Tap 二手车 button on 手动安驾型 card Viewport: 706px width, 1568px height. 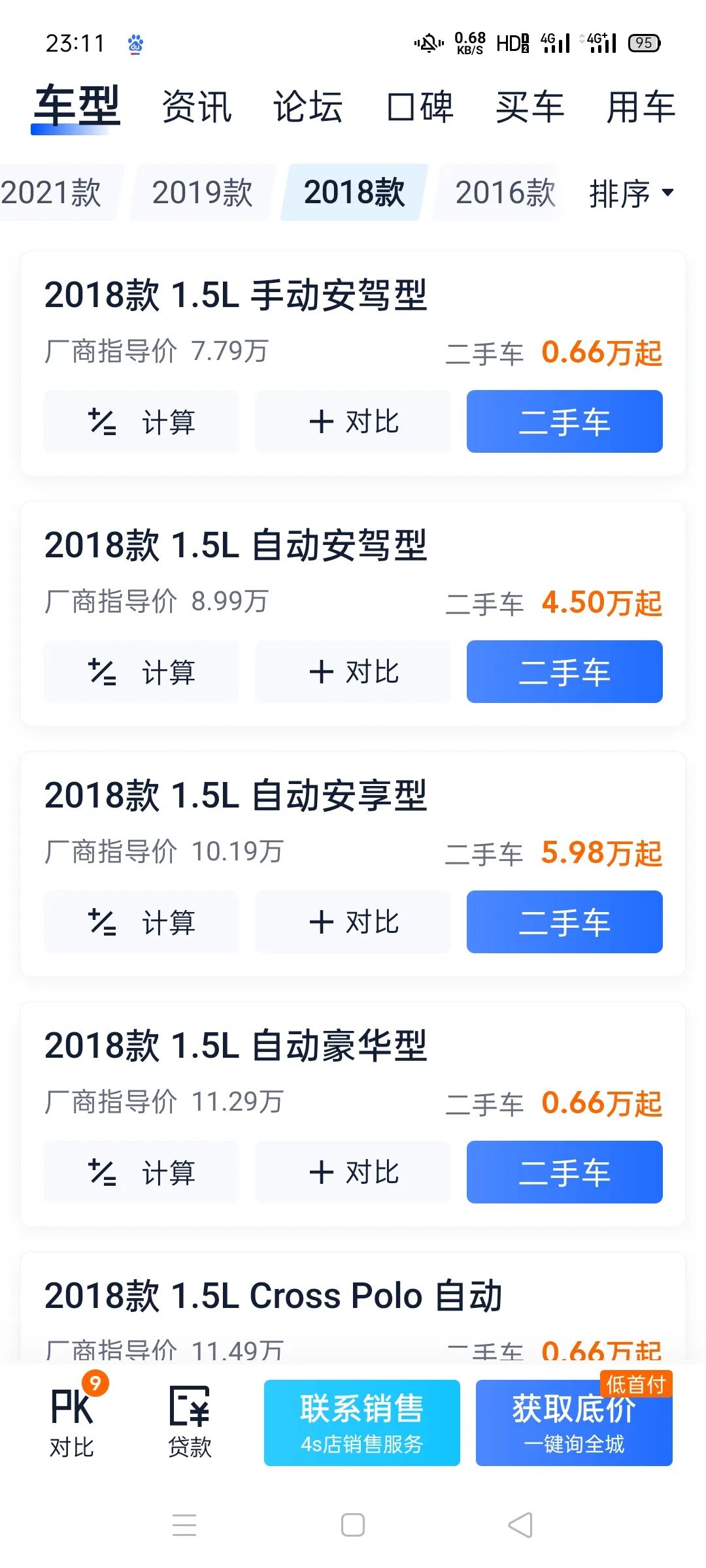click(x=563, y=422)
